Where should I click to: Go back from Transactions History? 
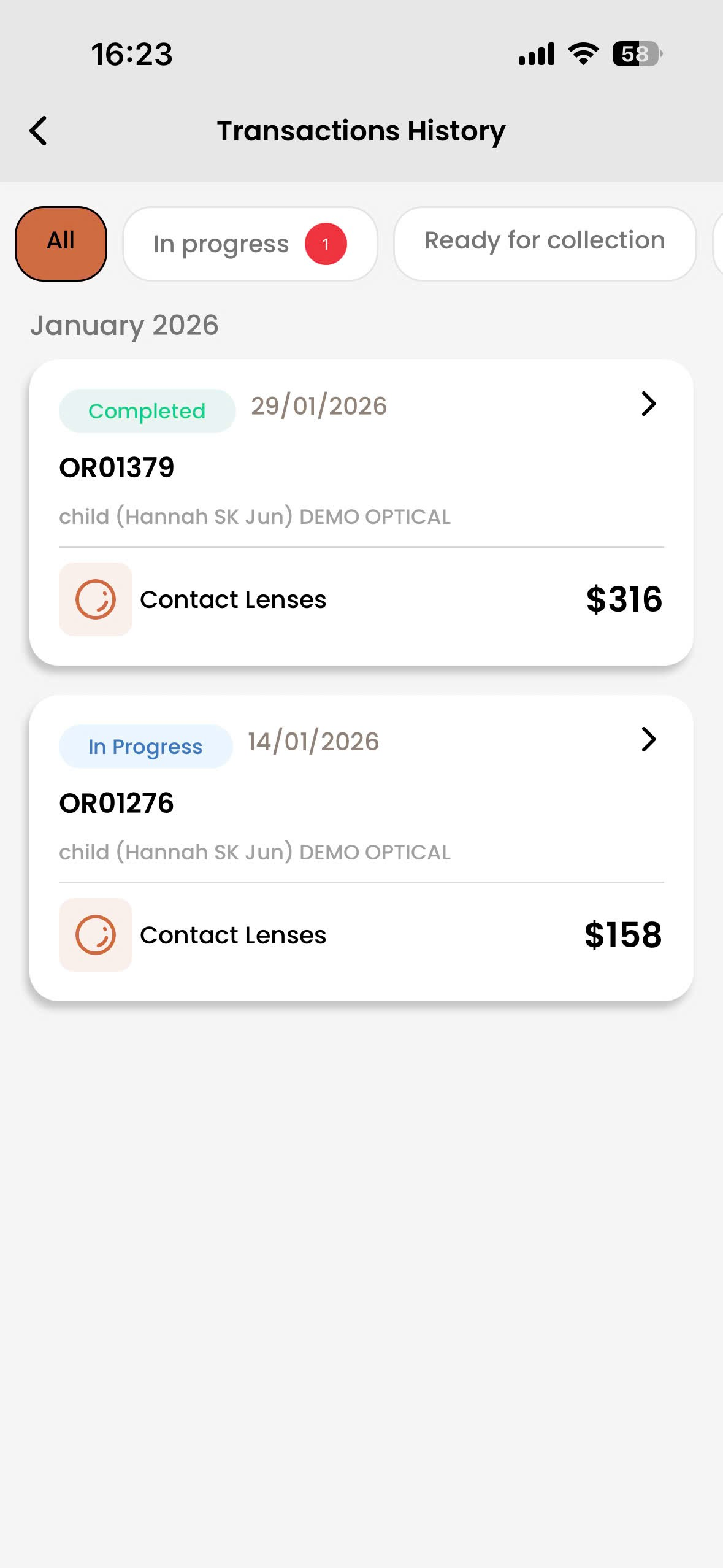[x=39, y=131]
